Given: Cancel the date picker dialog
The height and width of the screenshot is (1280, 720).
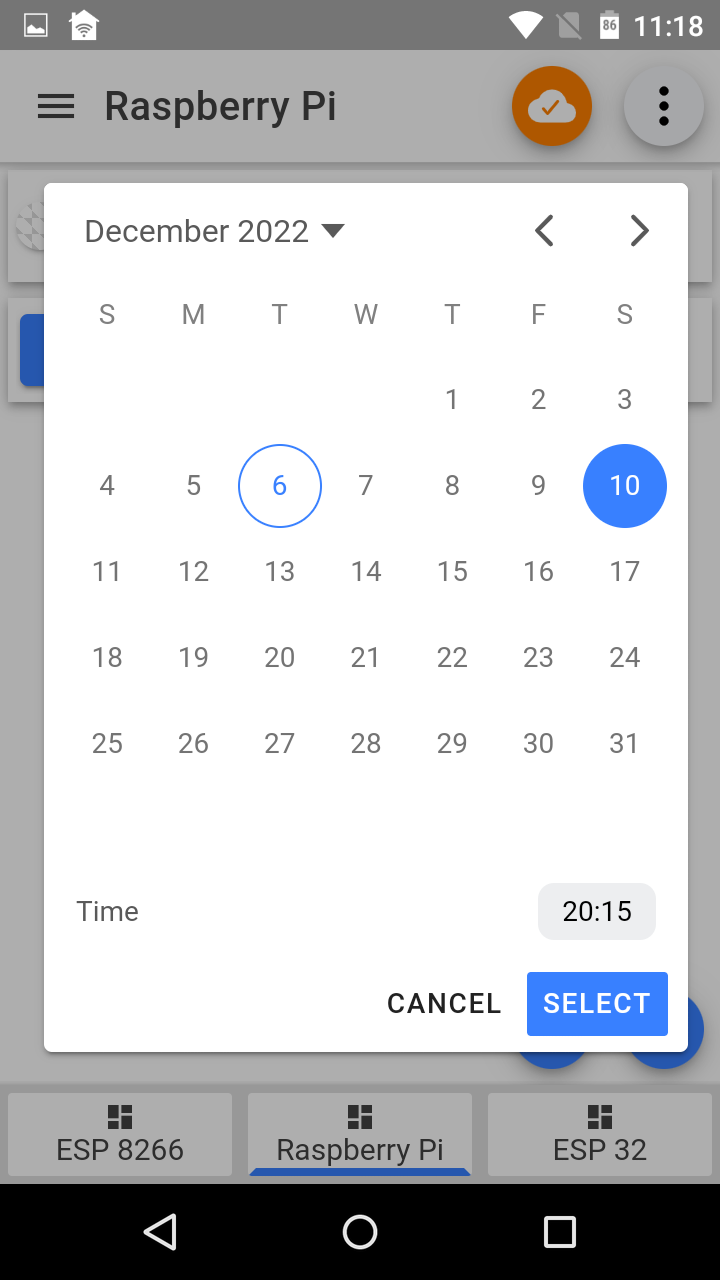Looking at the screenshot, I should pos(444,1003).
